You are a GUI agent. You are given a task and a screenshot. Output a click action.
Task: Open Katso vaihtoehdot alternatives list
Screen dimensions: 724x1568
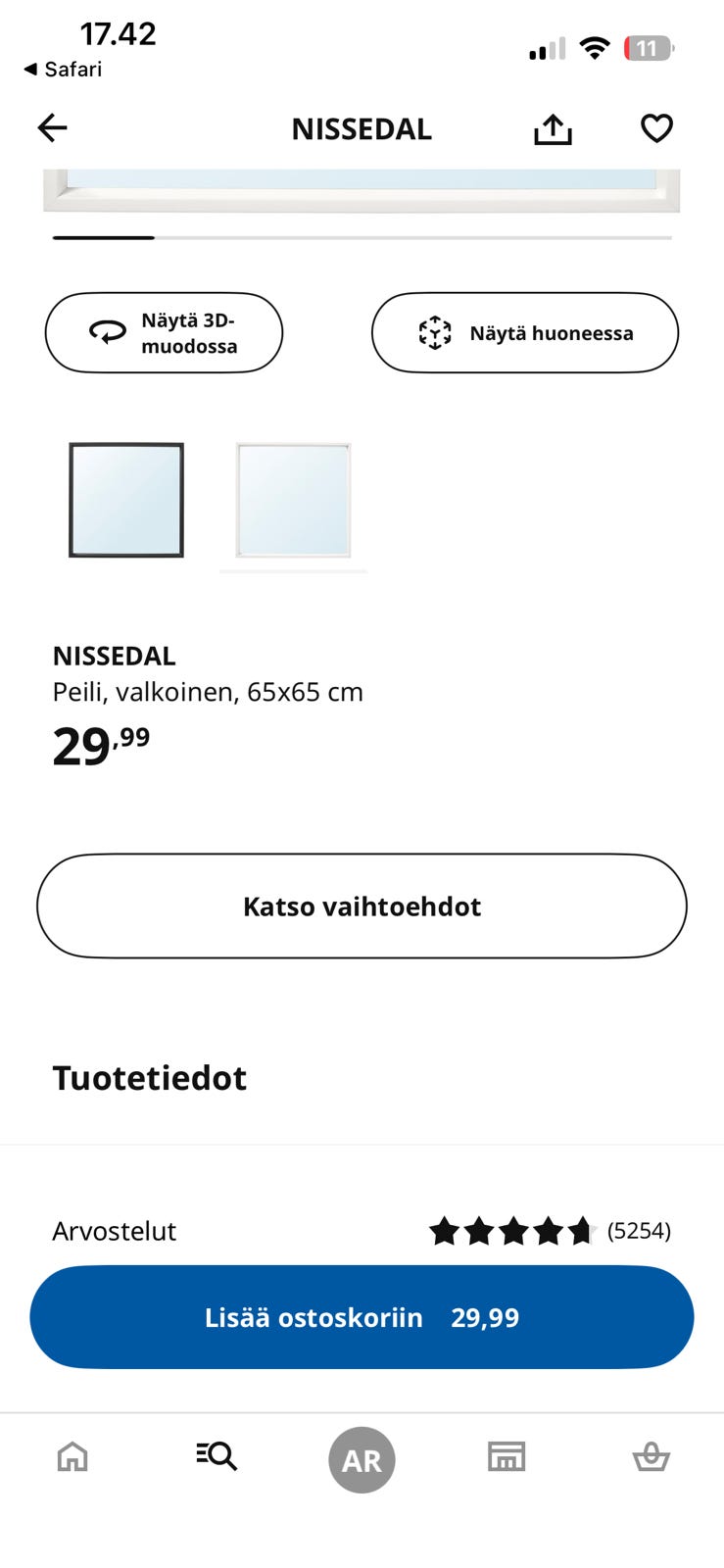[362, 906]
